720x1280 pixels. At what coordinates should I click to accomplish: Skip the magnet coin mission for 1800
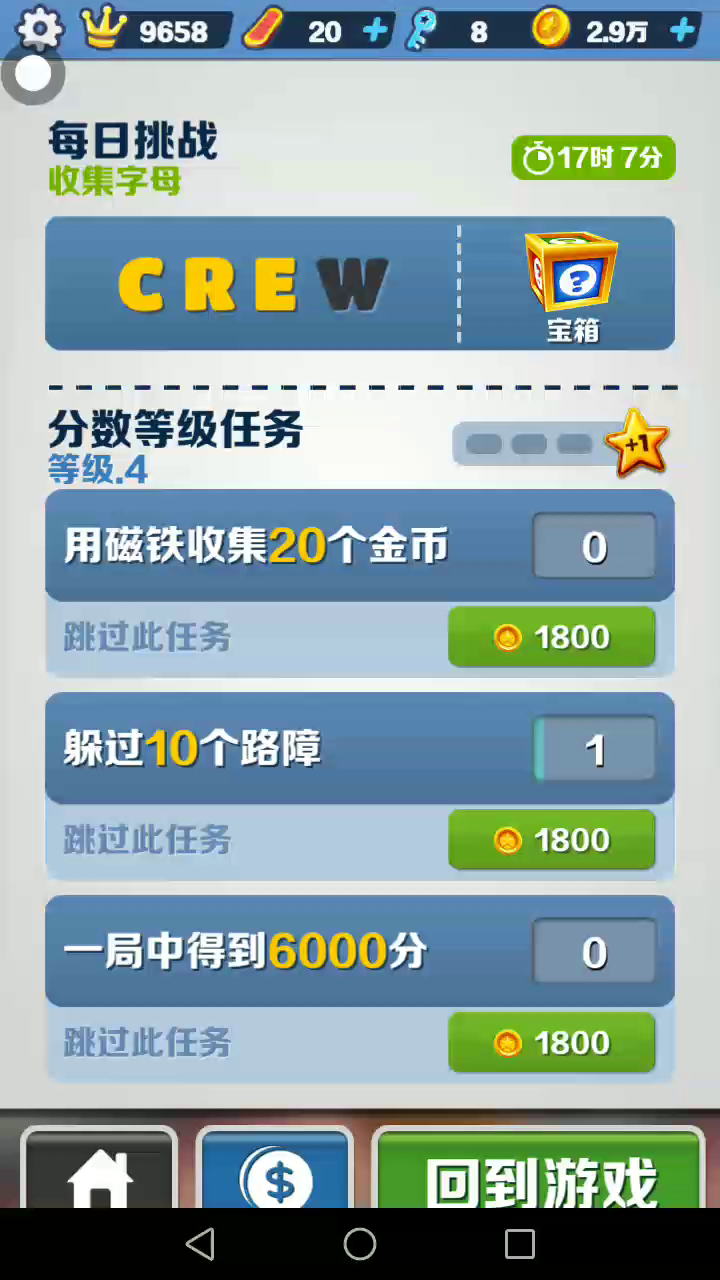tap(551, 637)
